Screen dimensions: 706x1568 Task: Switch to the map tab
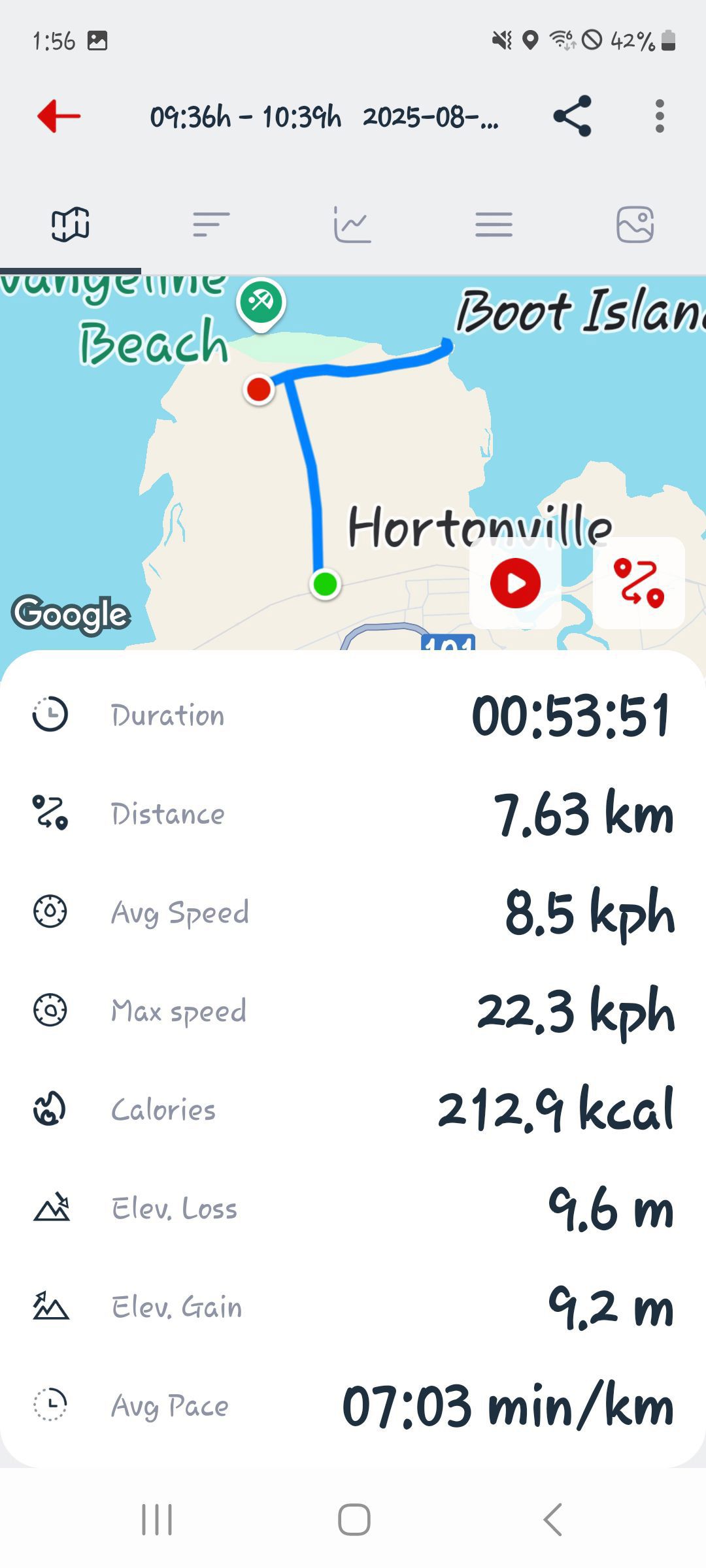click(71, 225)
